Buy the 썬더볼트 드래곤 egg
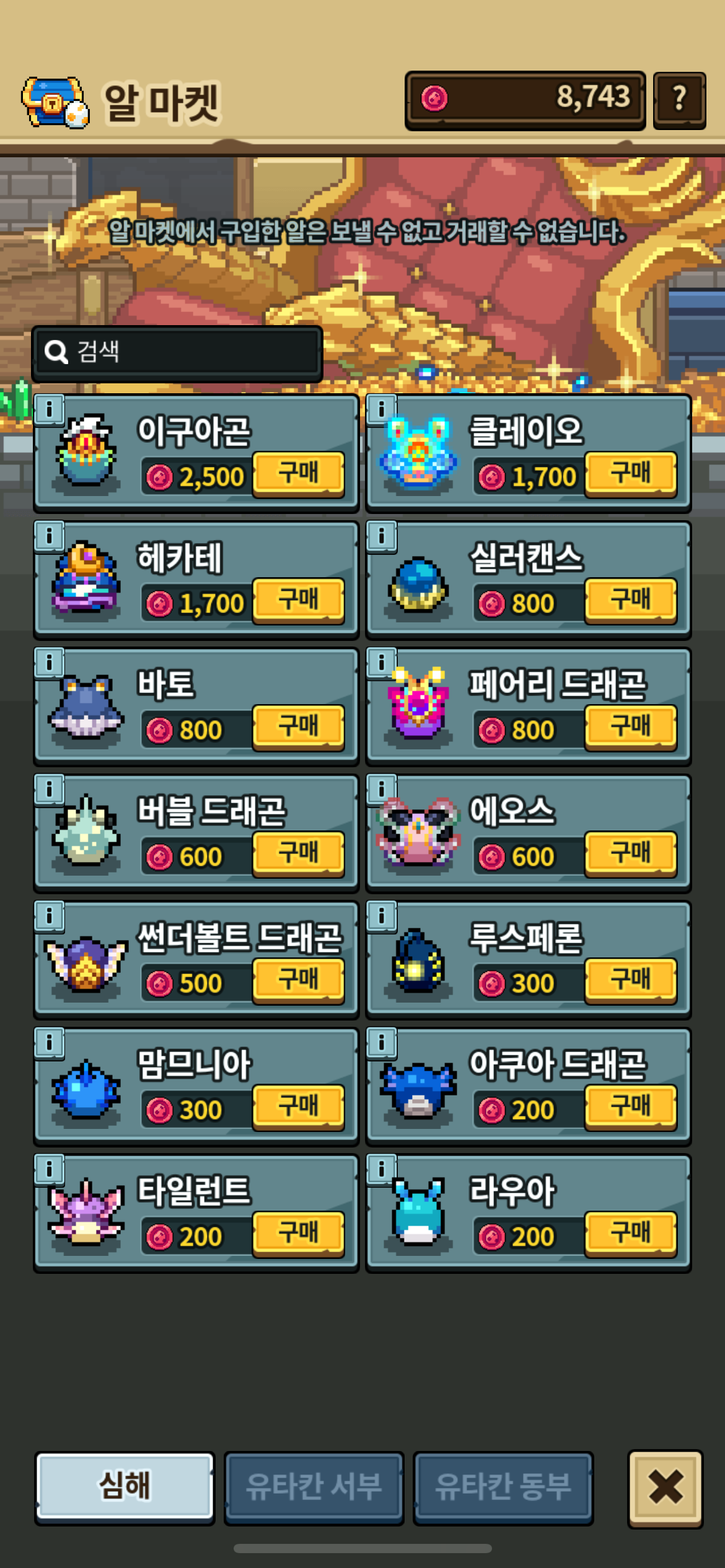This screenshot has height=1568, width=725. coord(299,980)
